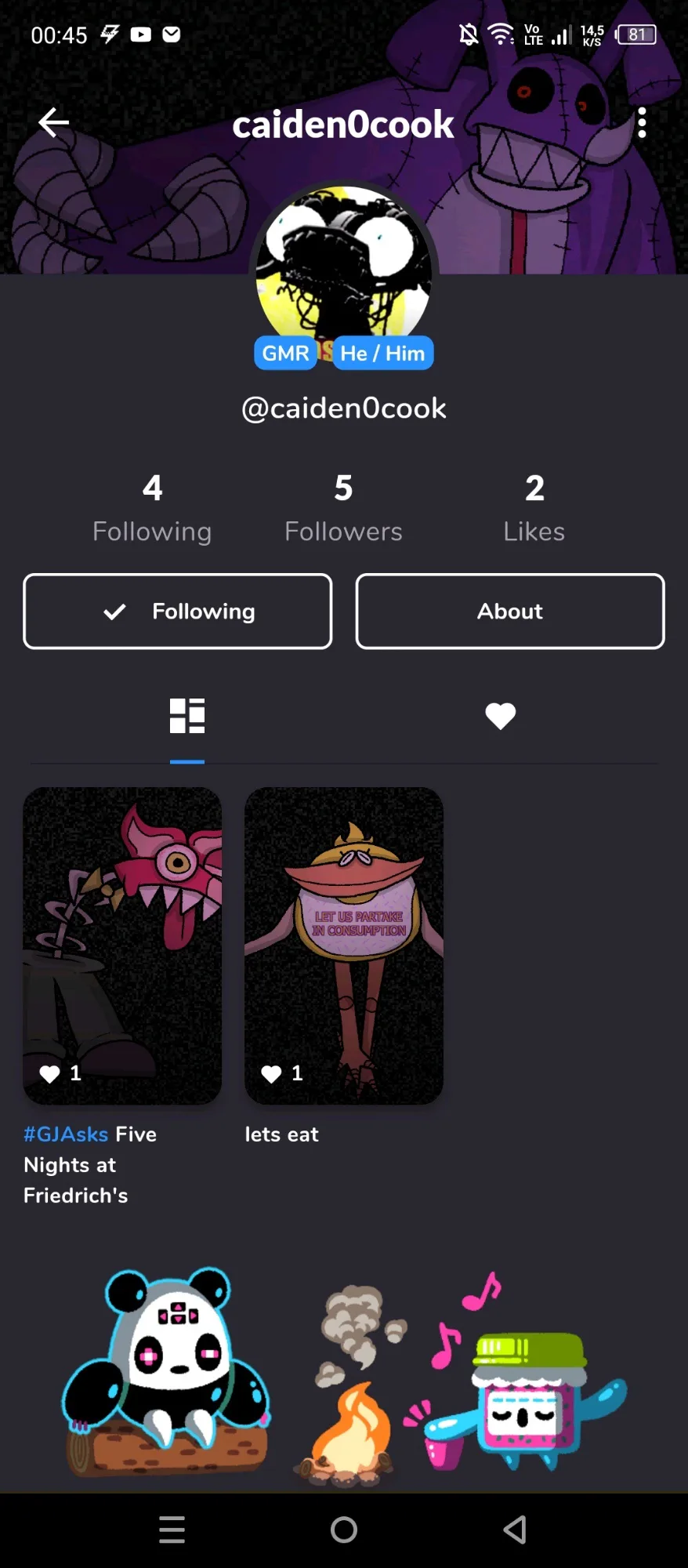Image resolution: width=688 pixels, height=1568 pixels.
Task: Switch to the liked posts heart tab
Action: (500, 716)
